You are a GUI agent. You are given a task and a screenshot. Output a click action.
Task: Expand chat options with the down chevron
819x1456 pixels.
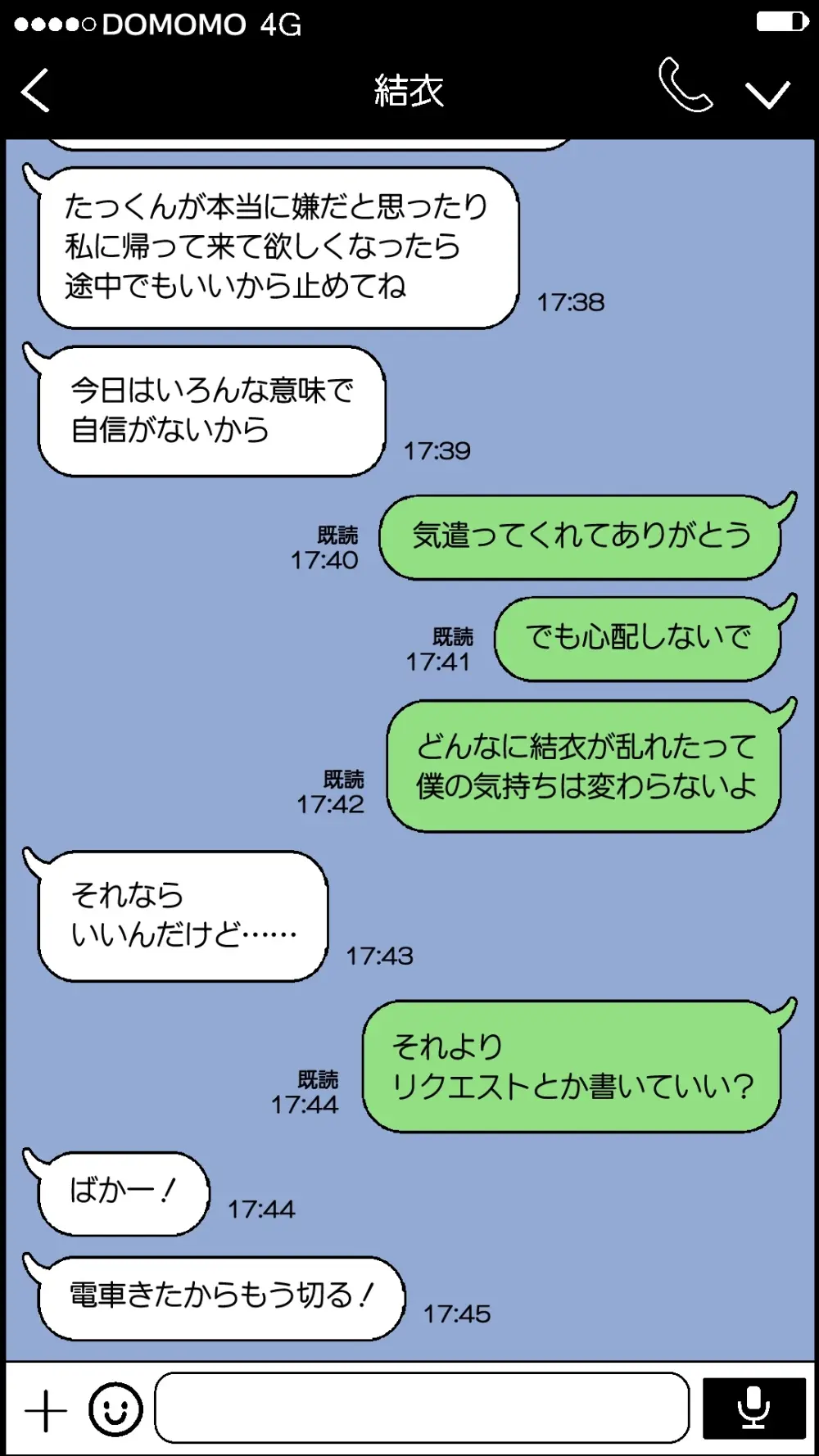click(768, 93)
